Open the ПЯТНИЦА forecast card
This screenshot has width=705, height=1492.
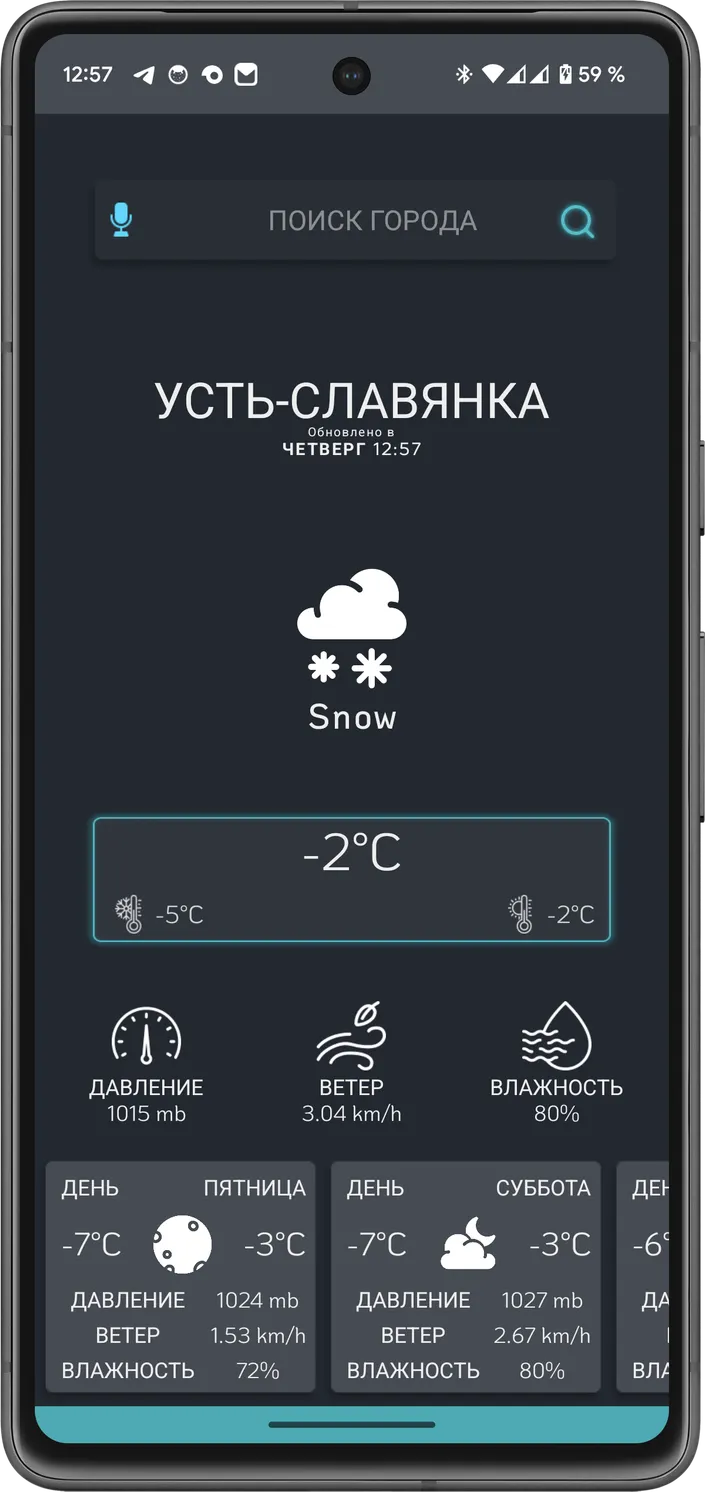(181, 1276)
